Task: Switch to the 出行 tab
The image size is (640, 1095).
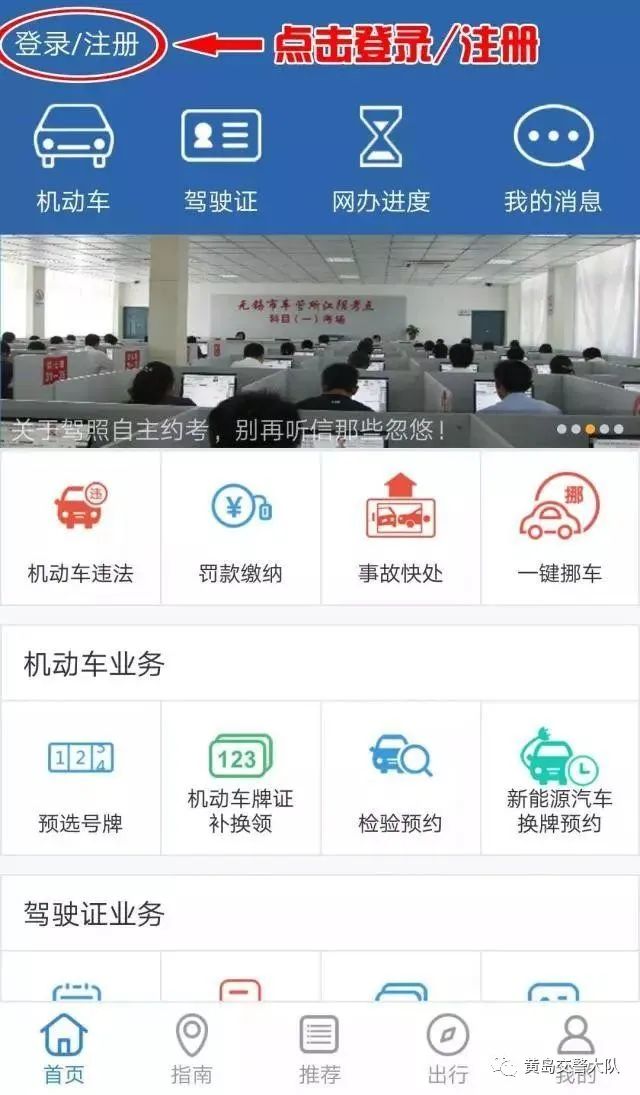Action: click(447, 1048)
